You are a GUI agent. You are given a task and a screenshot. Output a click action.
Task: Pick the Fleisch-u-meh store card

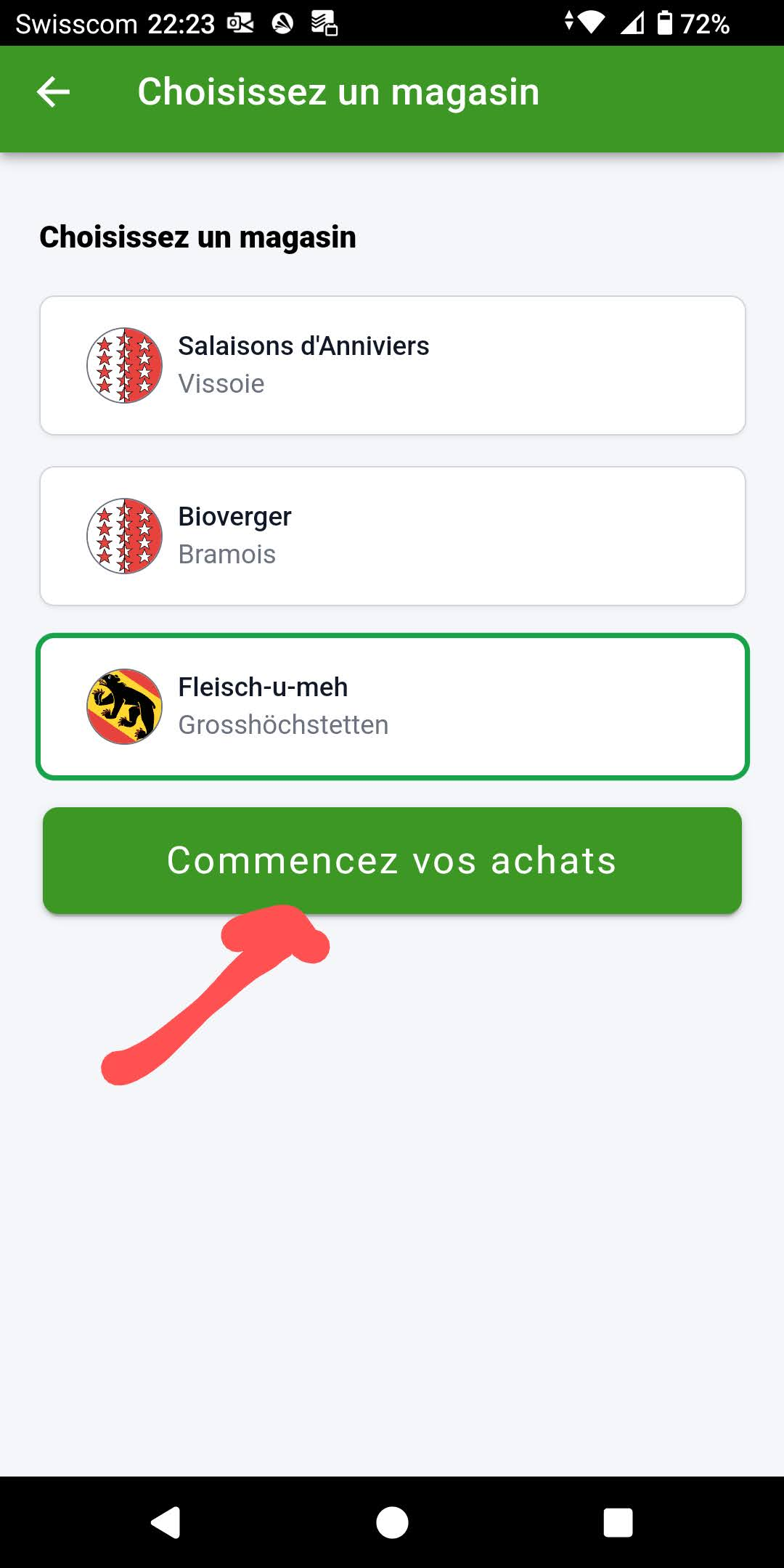tap(392, 706)
